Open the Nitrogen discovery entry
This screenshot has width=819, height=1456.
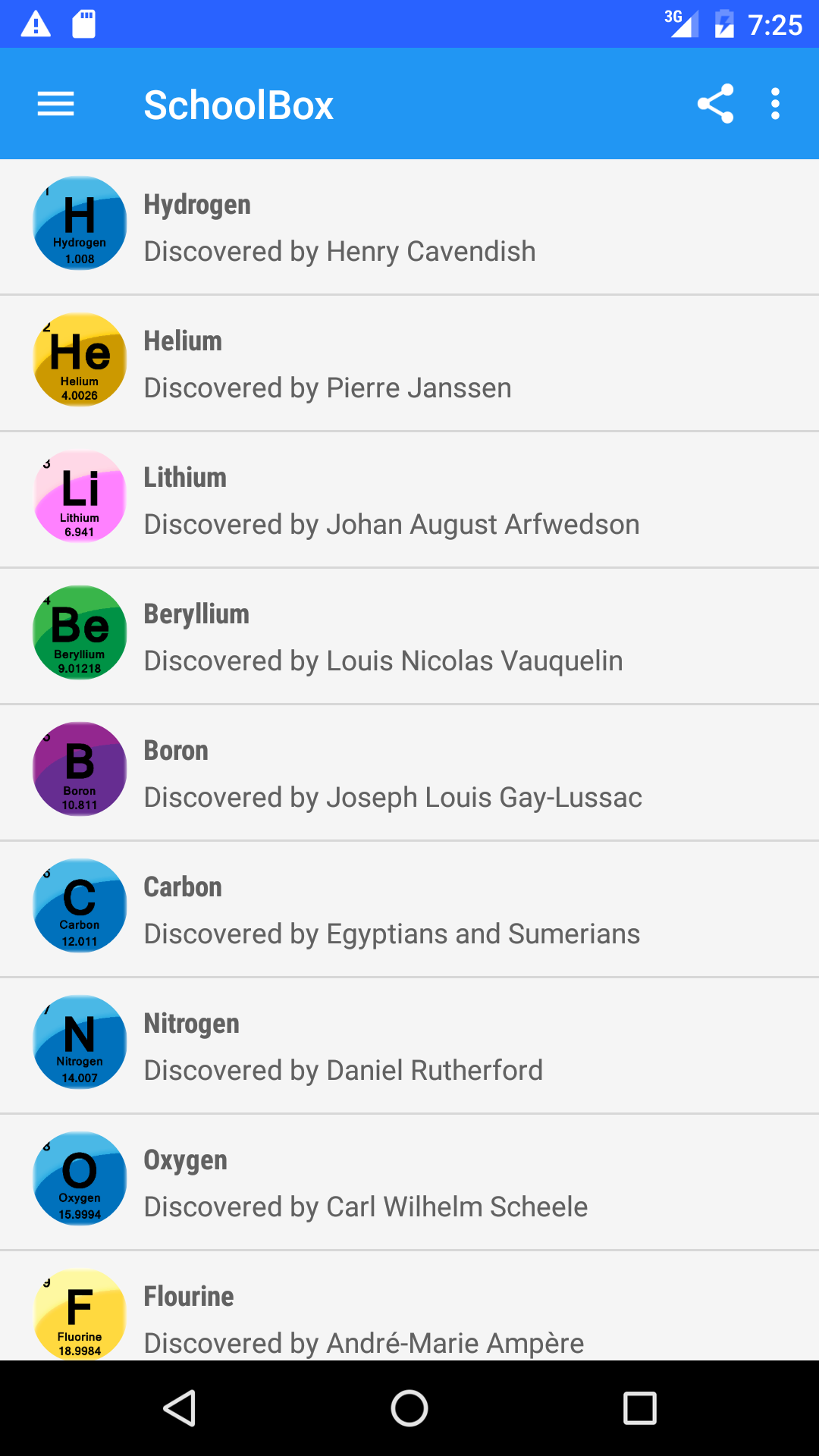tap(409, 1043)
